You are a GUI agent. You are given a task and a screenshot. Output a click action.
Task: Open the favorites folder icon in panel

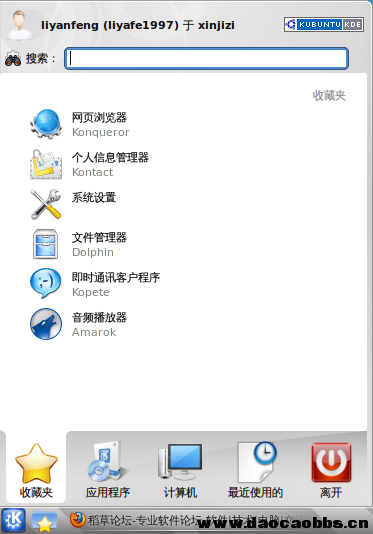tap(44, 521)
